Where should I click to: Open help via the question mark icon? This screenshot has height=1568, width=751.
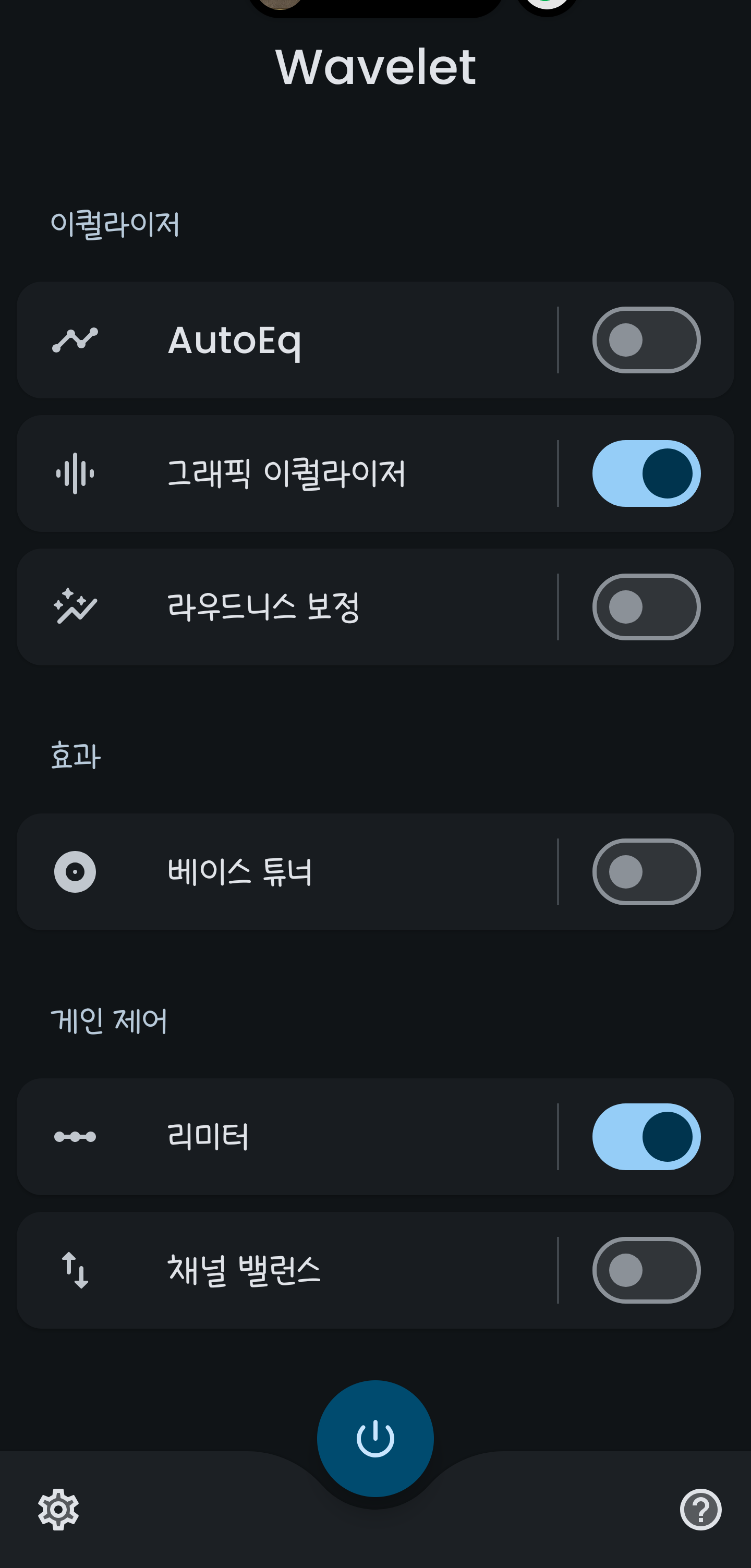(x=700, y=1509)
